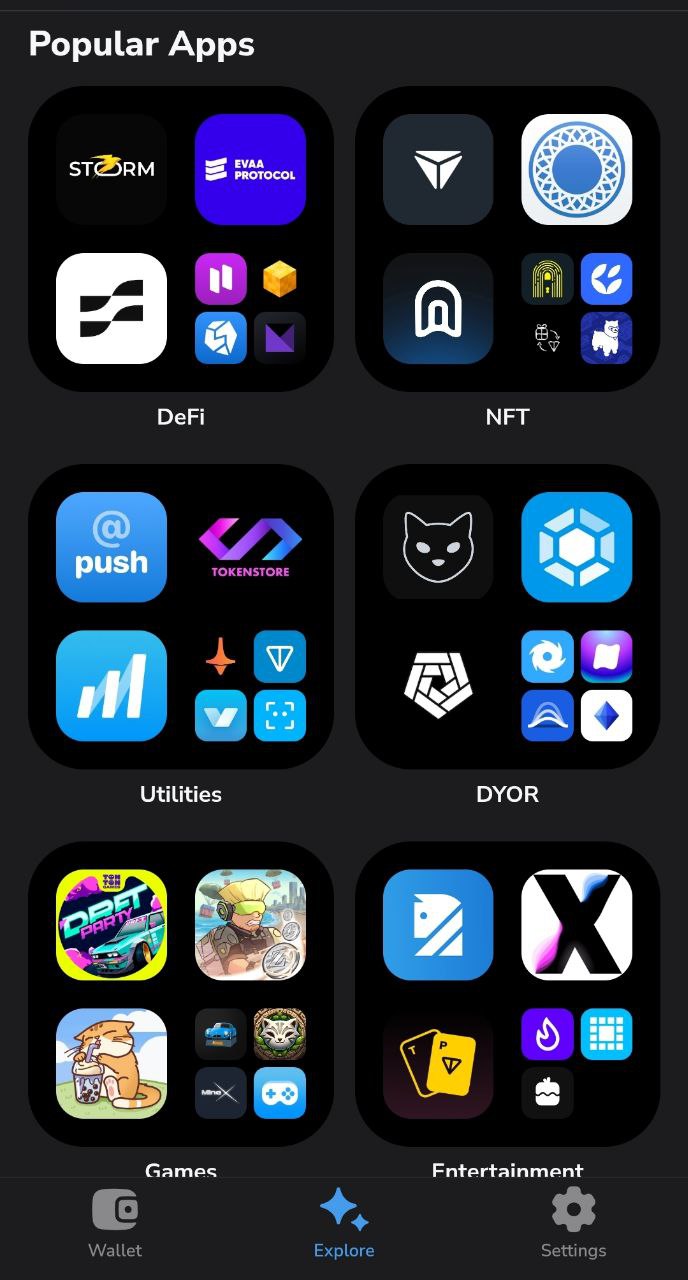
Task: Open the soldier with coins game
Action: pos(250,925)
